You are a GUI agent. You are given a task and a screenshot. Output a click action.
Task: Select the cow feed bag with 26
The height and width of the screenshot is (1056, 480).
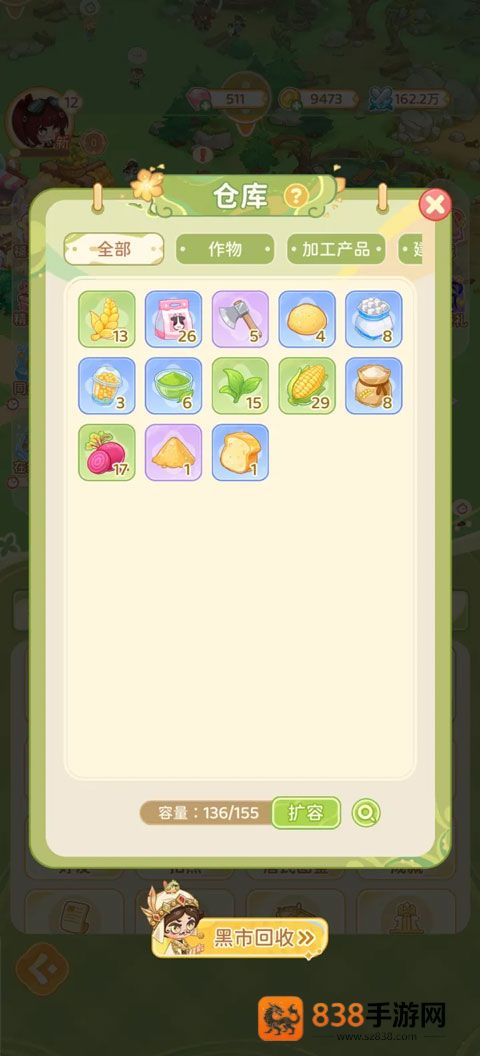[x=173, y=319]
